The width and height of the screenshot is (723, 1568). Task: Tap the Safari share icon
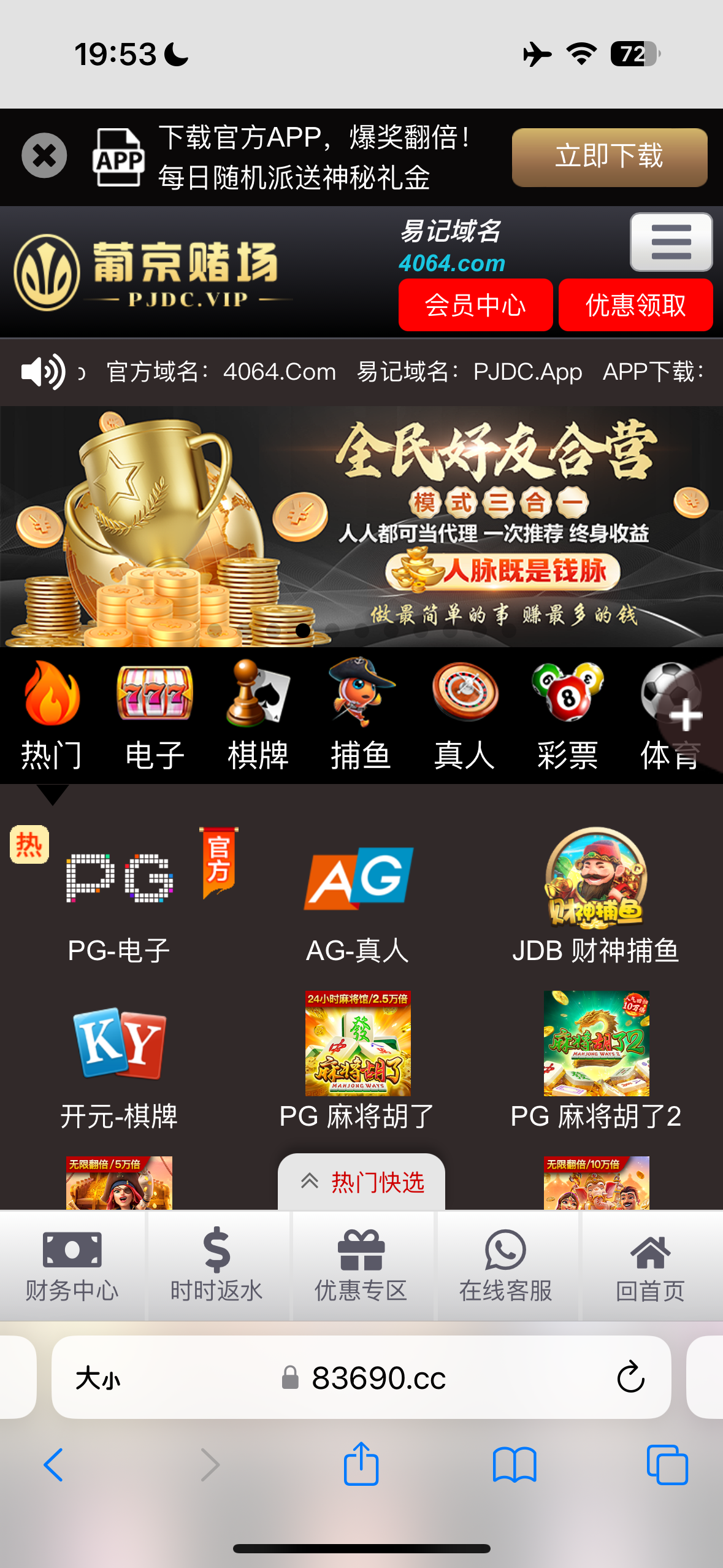pyautogui.click(x=361, y=1464)
